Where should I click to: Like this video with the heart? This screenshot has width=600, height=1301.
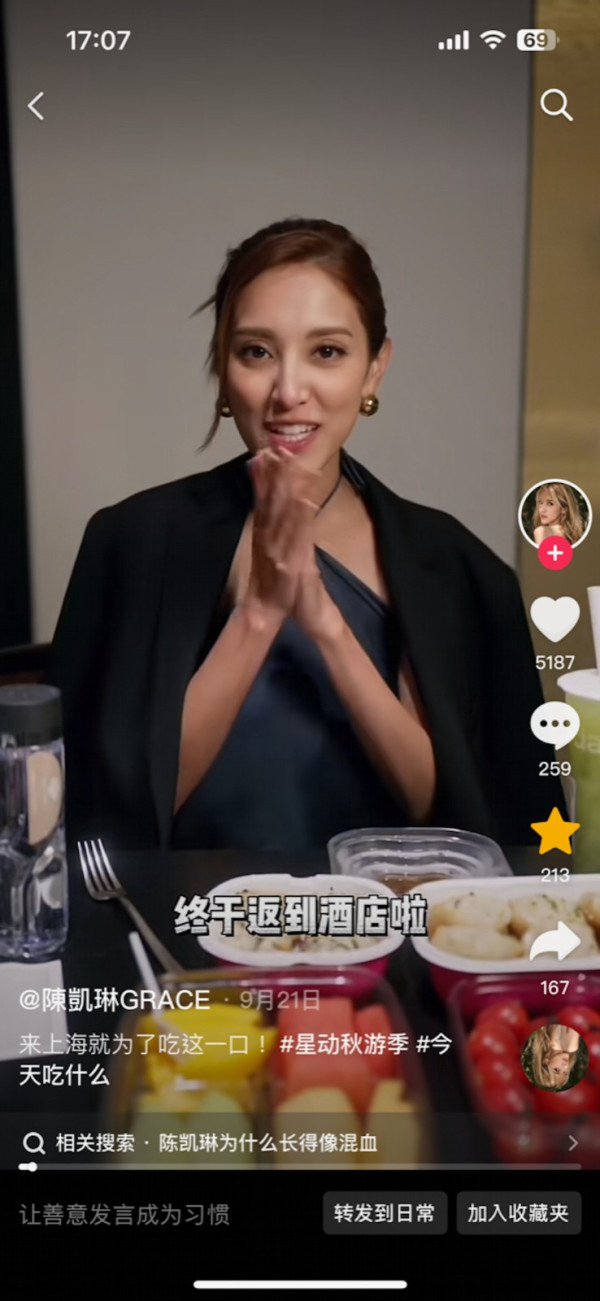[x=554, y=619]
